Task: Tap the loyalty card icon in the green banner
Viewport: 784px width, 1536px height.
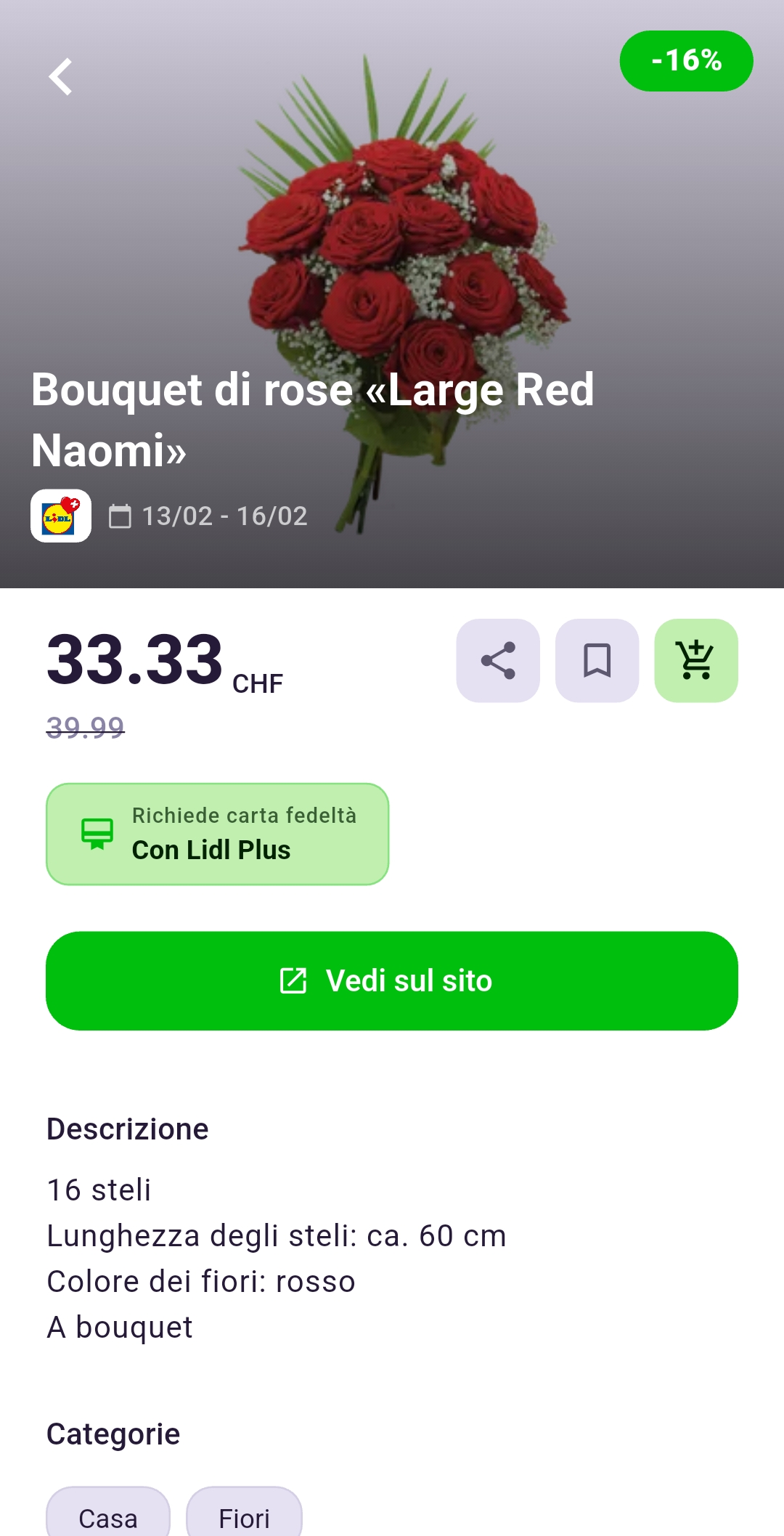Action: (x=97, y=834)
